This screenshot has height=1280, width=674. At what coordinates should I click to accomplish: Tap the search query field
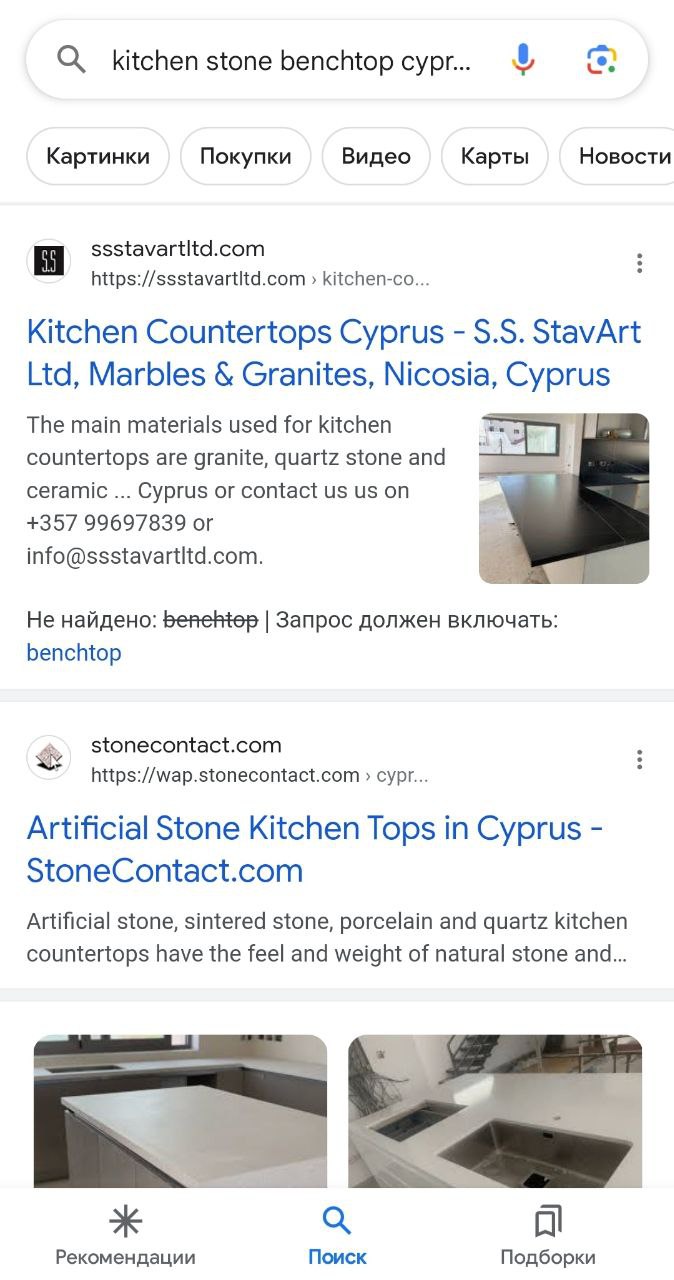(290, 61)
